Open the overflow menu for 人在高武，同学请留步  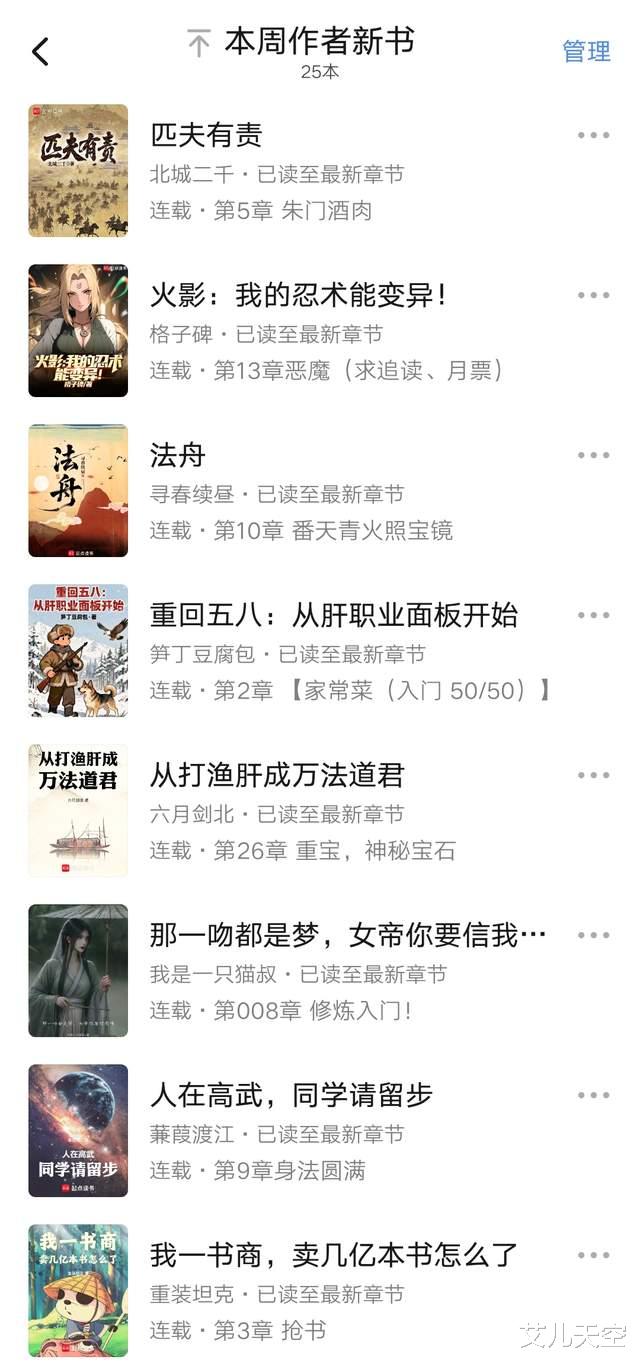(593, 1096)
